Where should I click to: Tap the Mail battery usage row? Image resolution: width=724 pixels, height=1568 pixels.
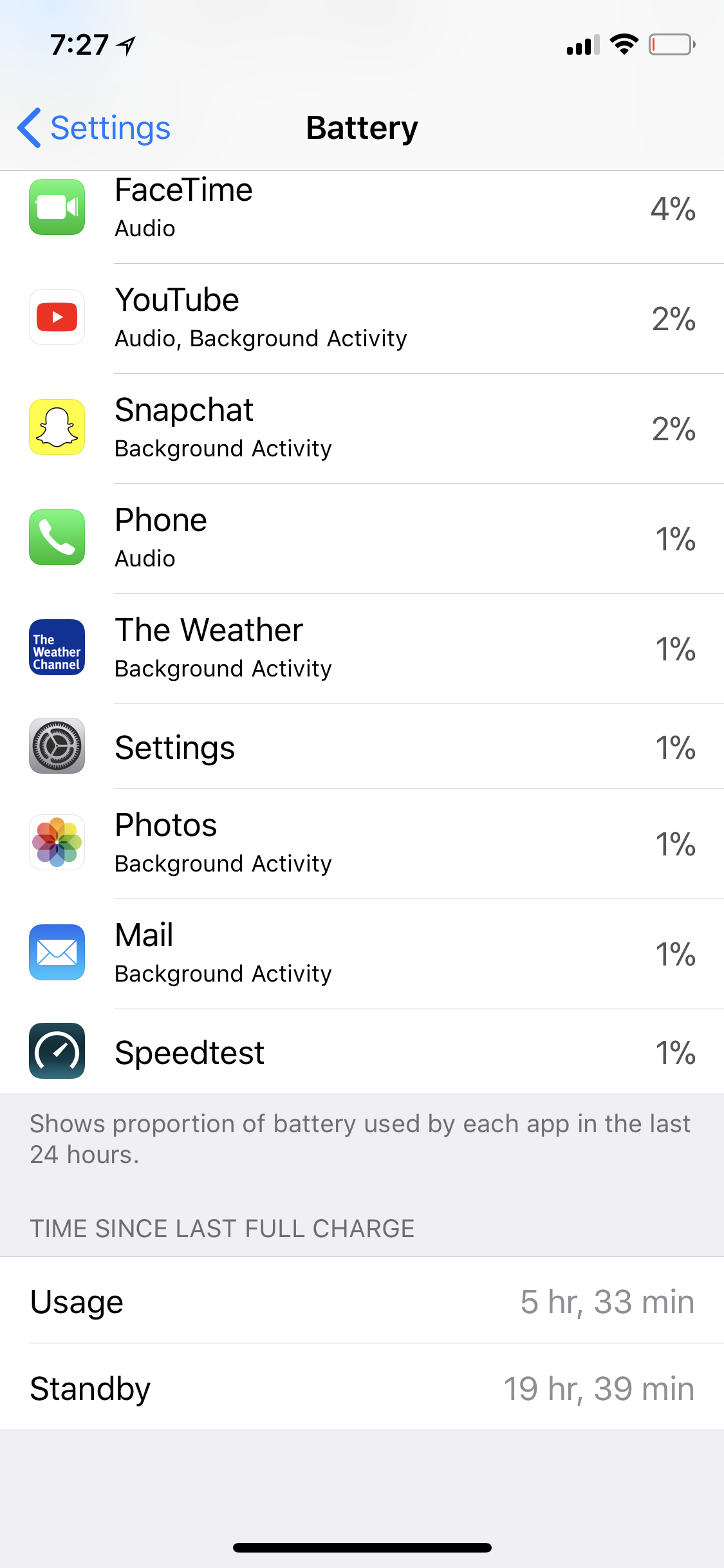point(362,954)
